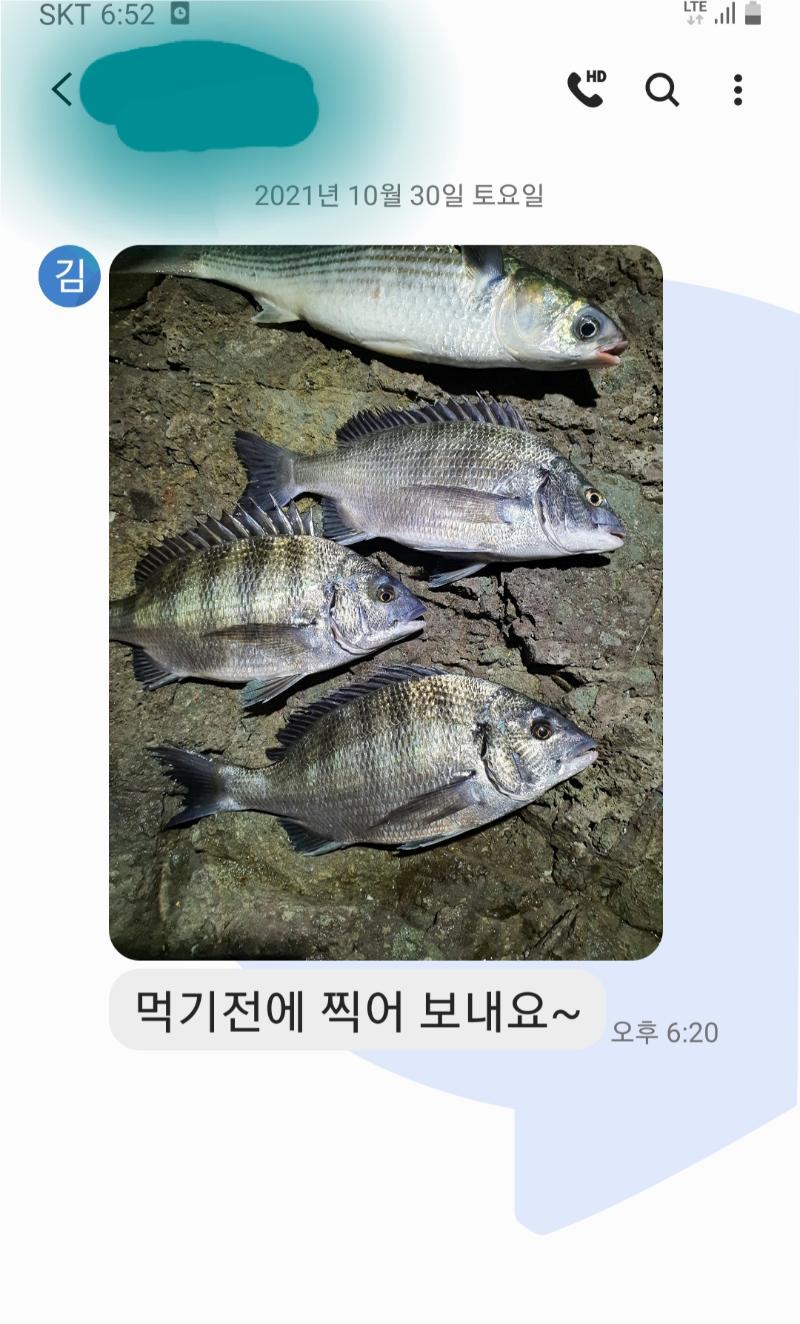Search within this conversation
The height and width of the screenshot is (1324, 800).
[662, 90]
